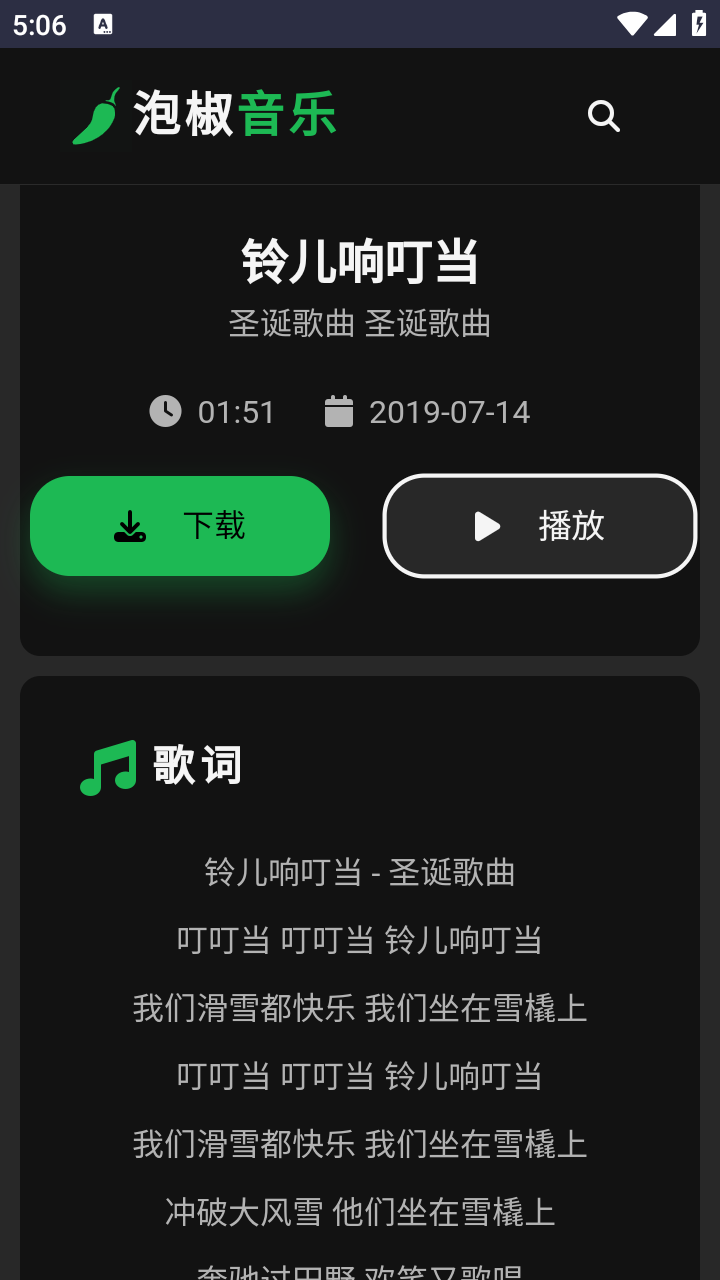Click the 歌词 lyrics section header
Screen dimensions: 720x1280
point(199,764)
